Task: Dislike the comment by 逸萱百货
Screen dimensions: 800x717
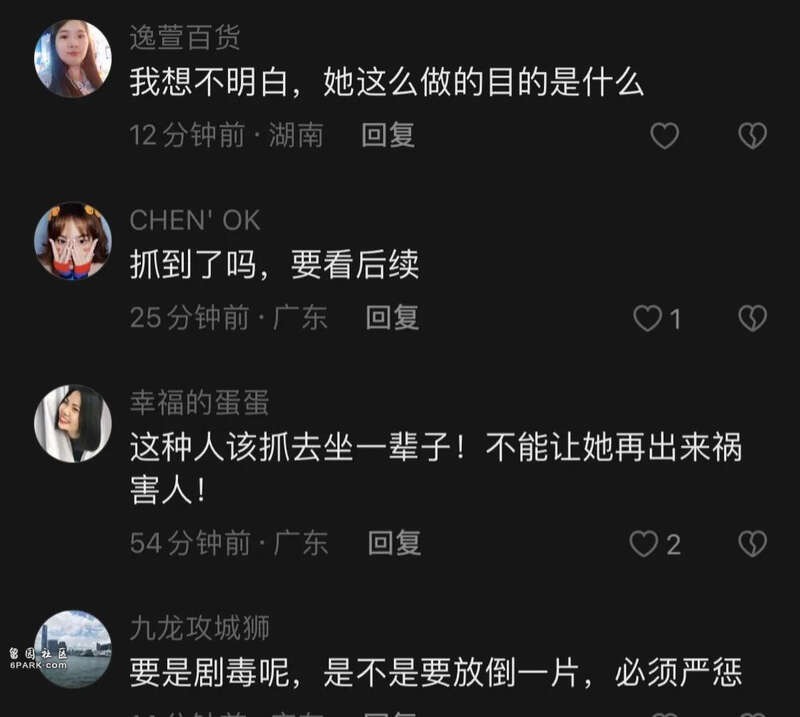Action: coord(752,136)
